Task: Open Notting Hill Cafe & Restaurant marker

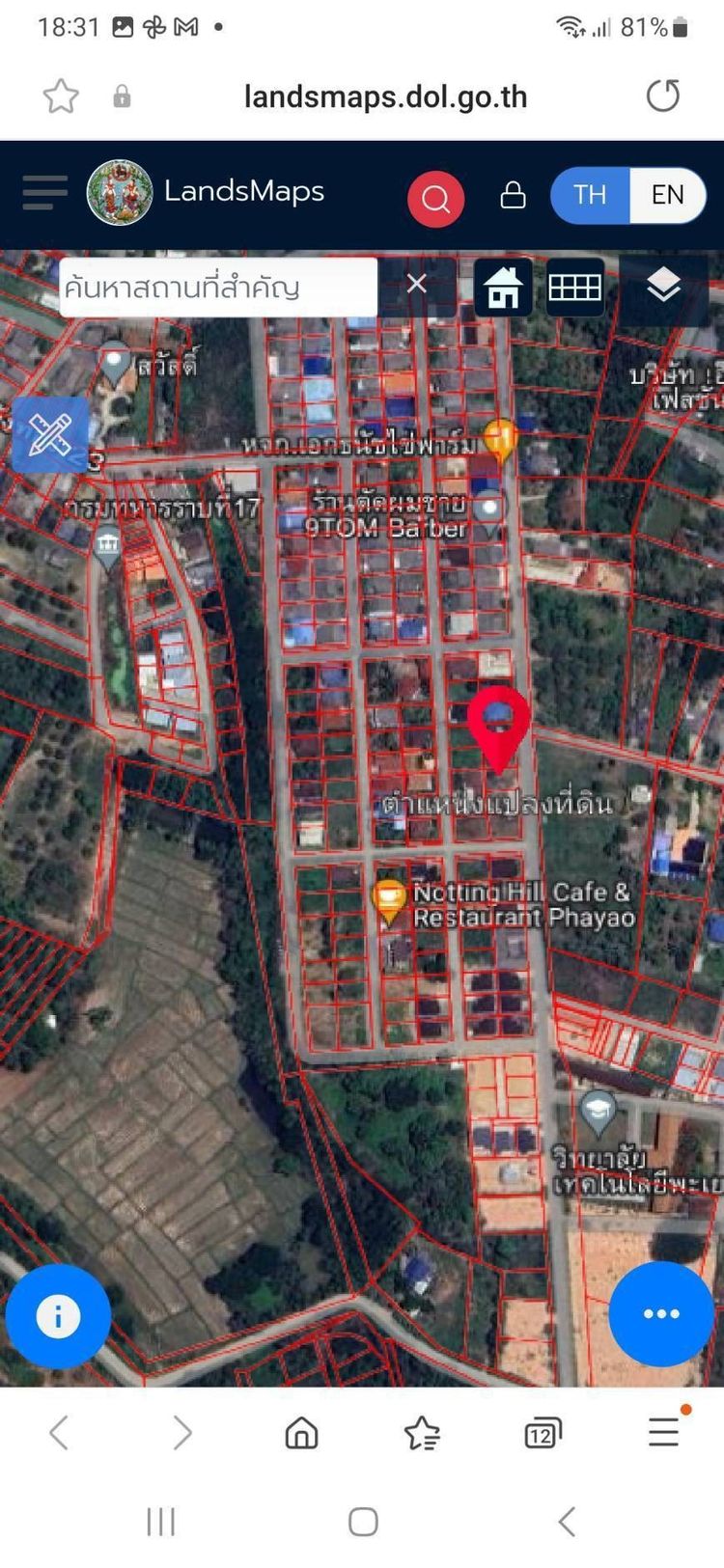Action: pyautogui.click(x=389, y=900)
